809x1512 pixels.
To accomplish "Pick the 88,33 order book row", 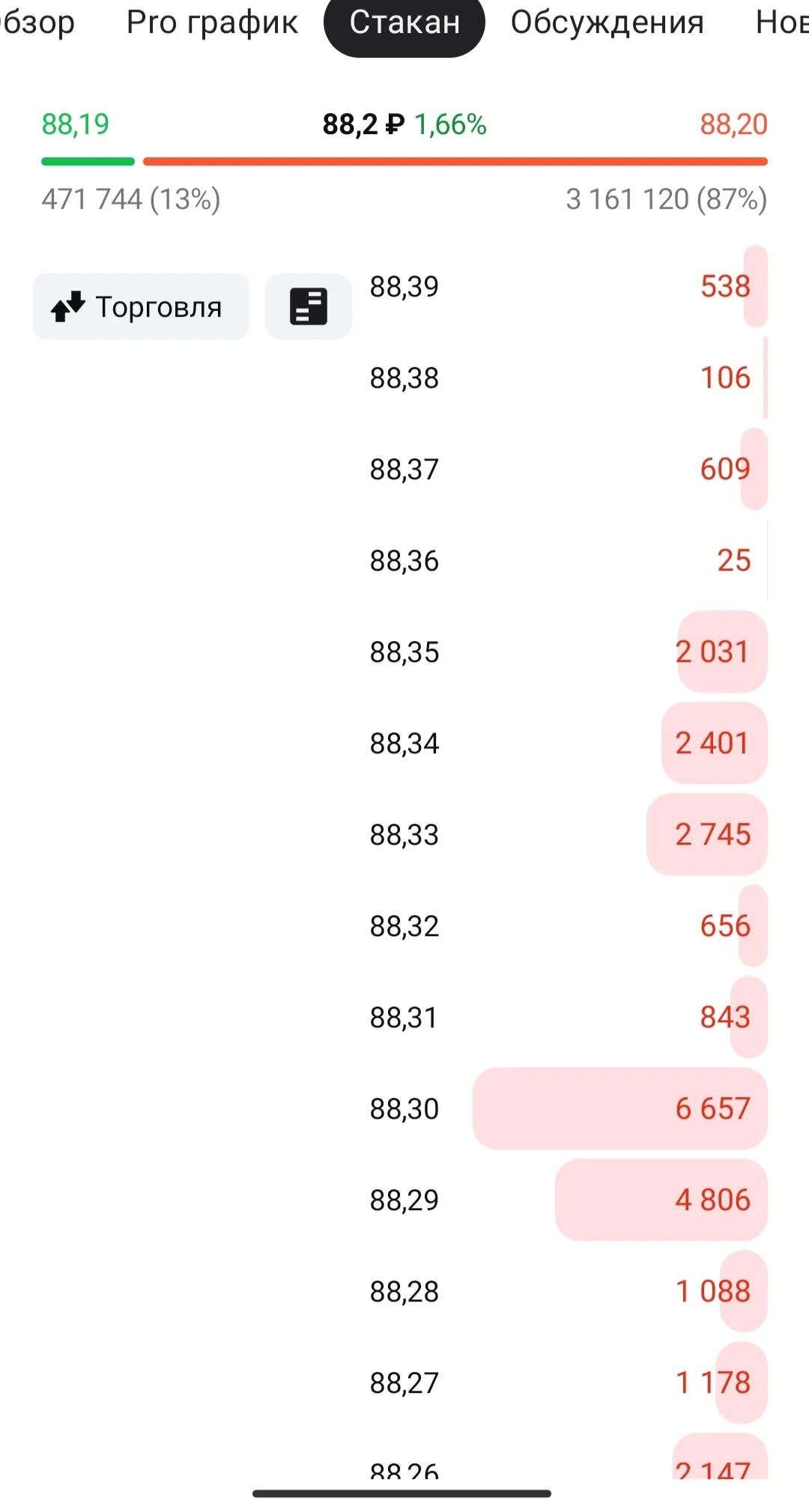I will coord(569,834).
